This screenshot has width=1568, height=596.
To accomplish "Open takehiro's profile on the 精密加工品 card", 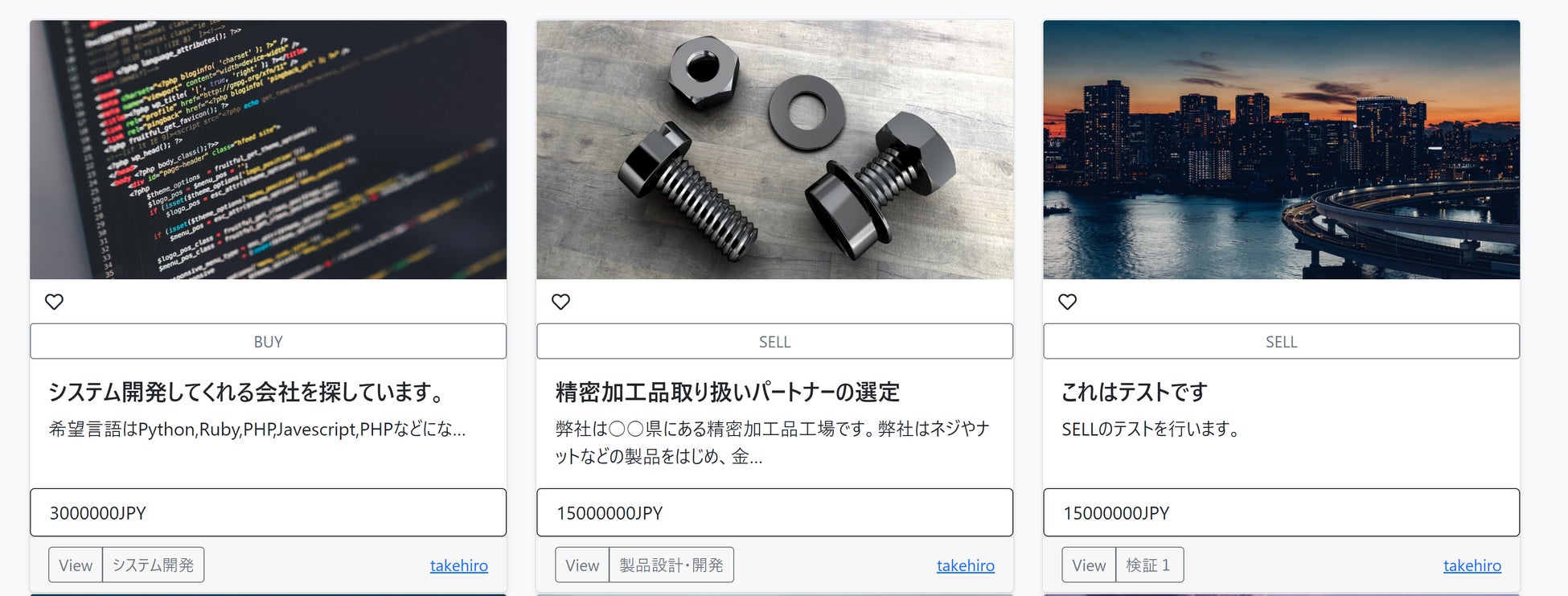I will point(965,565).
